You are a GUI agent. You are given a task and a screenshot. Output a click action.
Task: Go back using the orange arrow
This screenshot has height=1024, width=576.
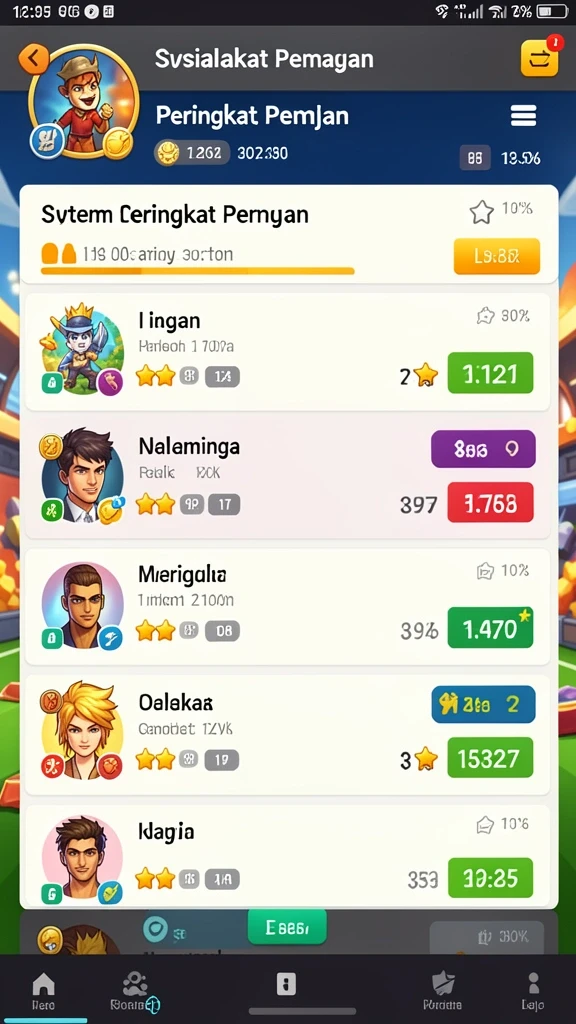click(33, 59)
